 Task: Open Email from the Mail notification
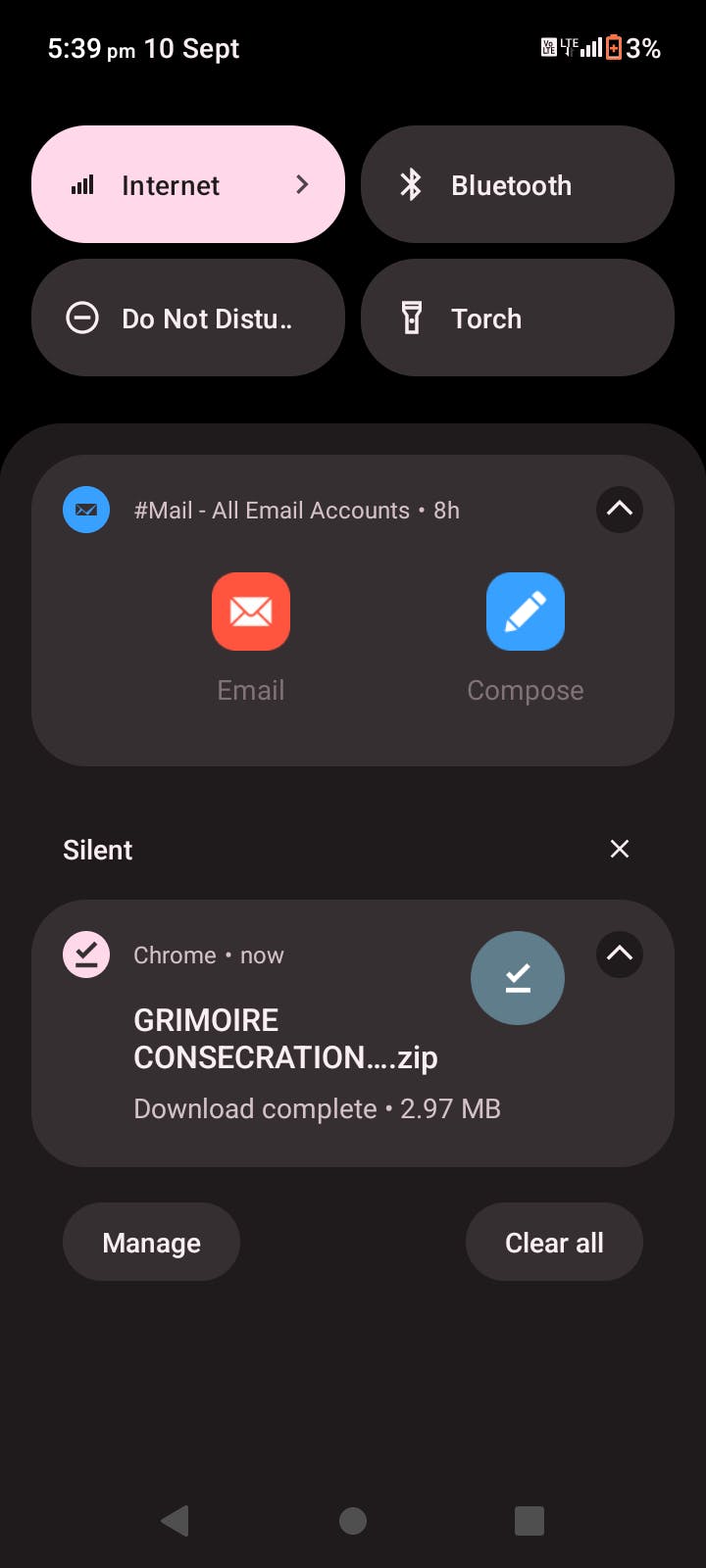point(251,612)
